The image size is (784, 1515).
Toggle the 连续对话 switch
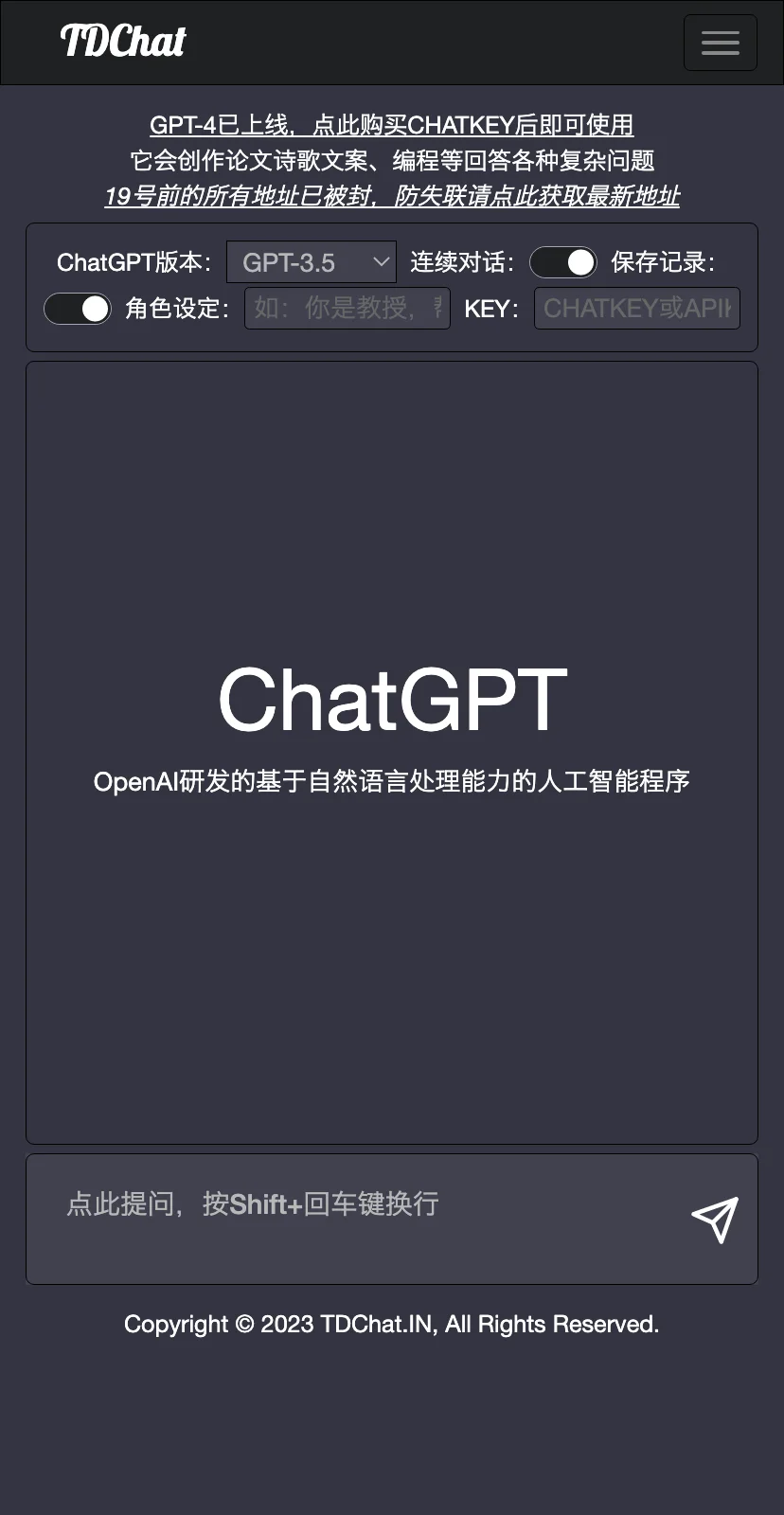pos(562,262)
